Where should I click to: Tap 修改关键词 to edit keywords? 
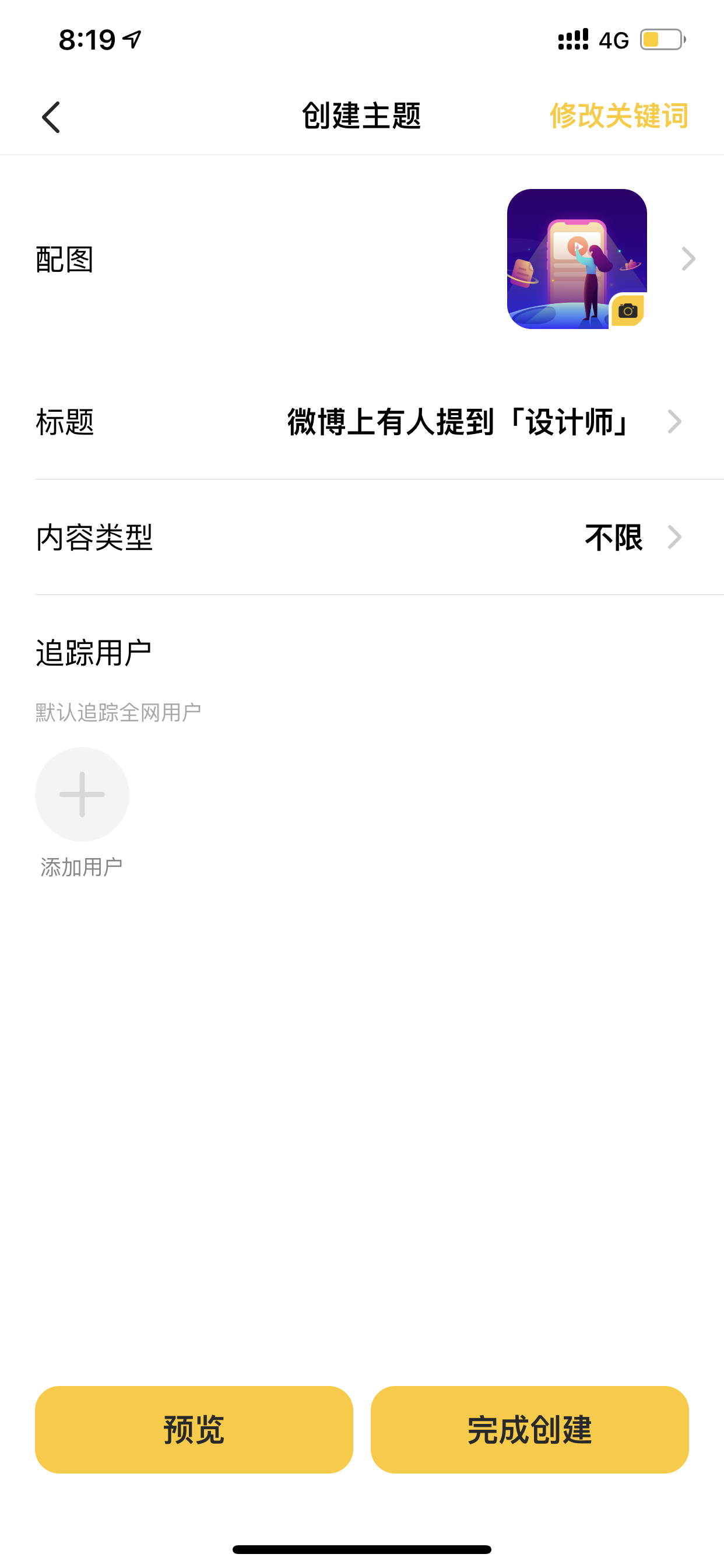618,116
